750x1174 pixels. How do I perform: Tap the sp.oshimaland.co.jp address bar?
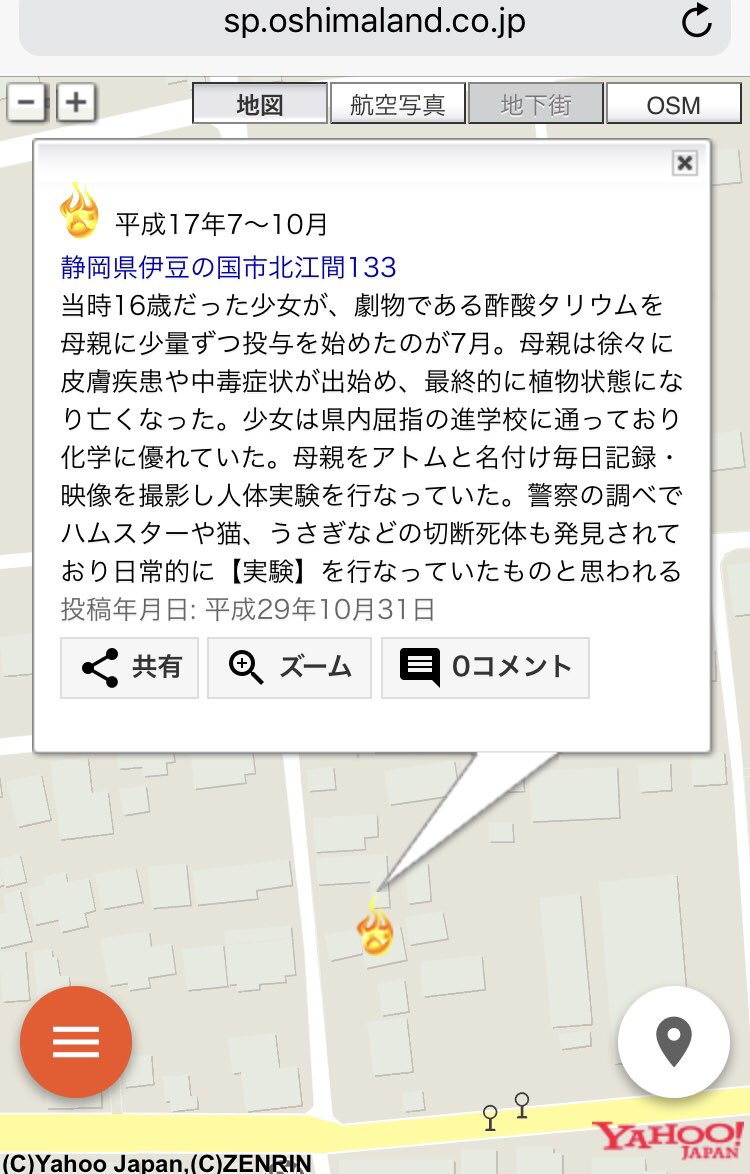tap(372, 22)
